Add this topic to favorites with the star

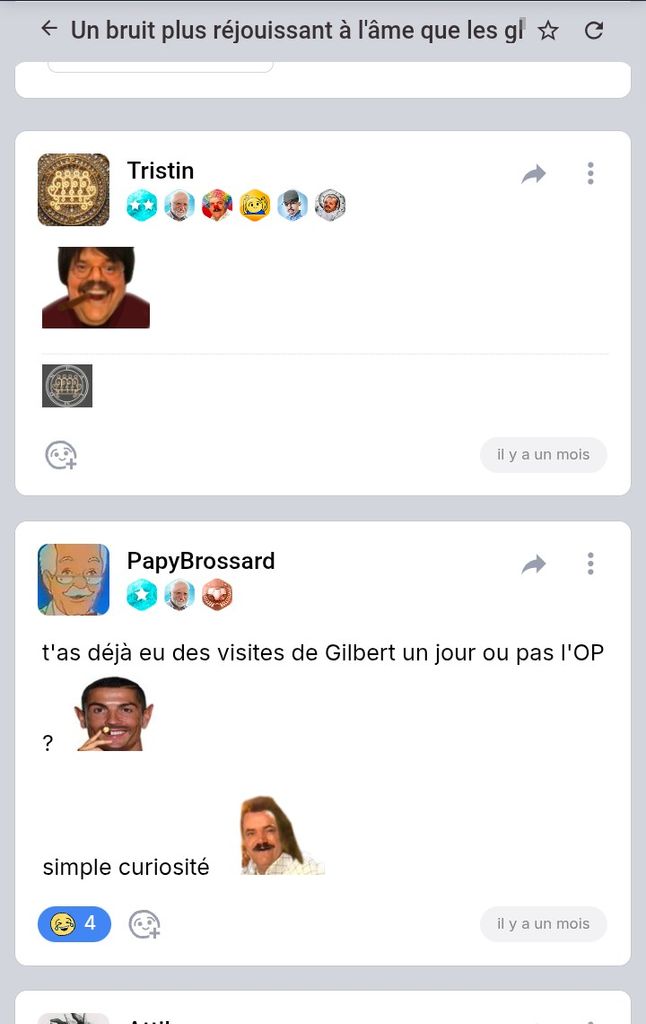click(548, 31)
